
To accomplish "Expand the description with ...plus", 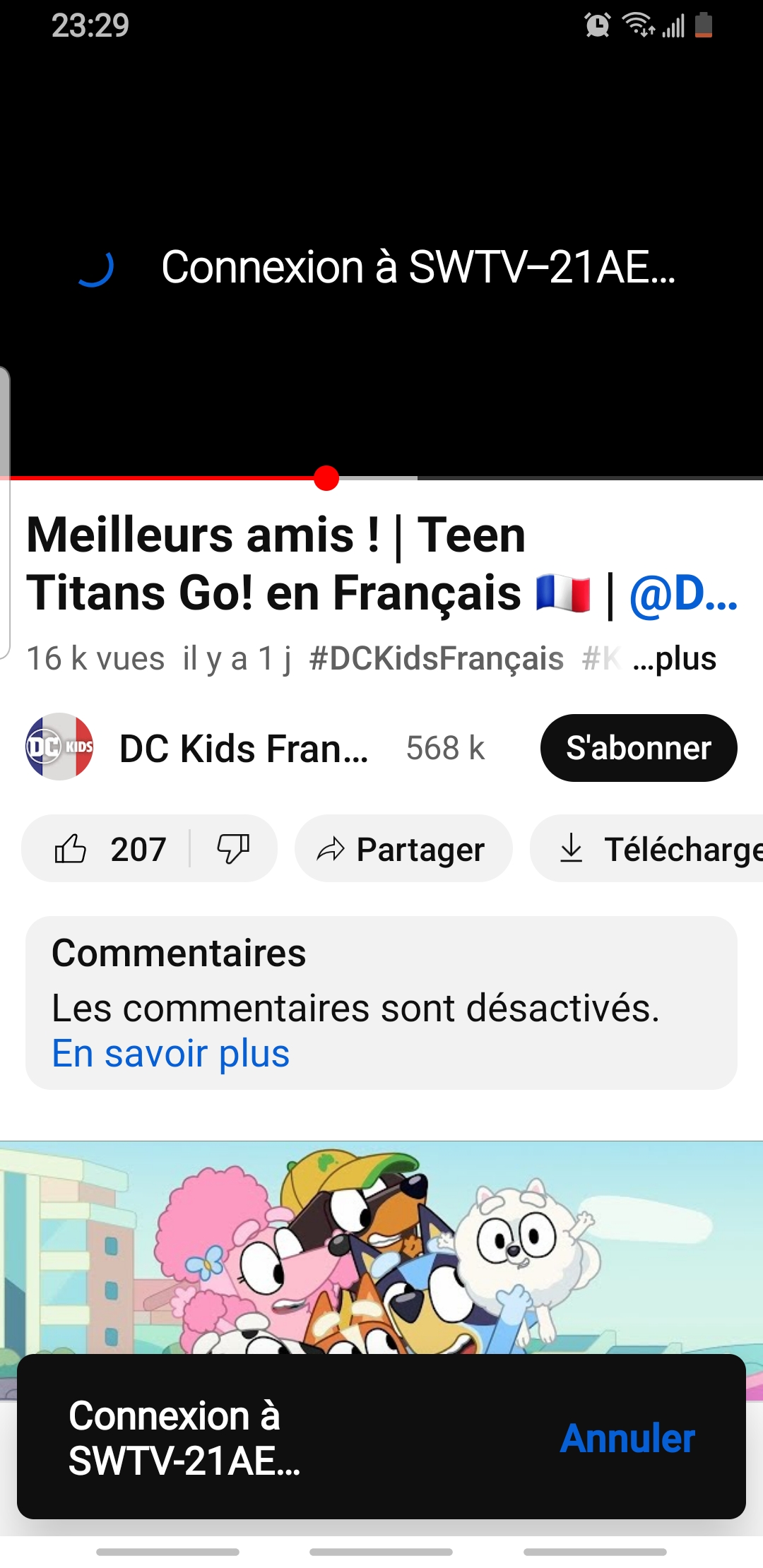I will coord(675,658).
